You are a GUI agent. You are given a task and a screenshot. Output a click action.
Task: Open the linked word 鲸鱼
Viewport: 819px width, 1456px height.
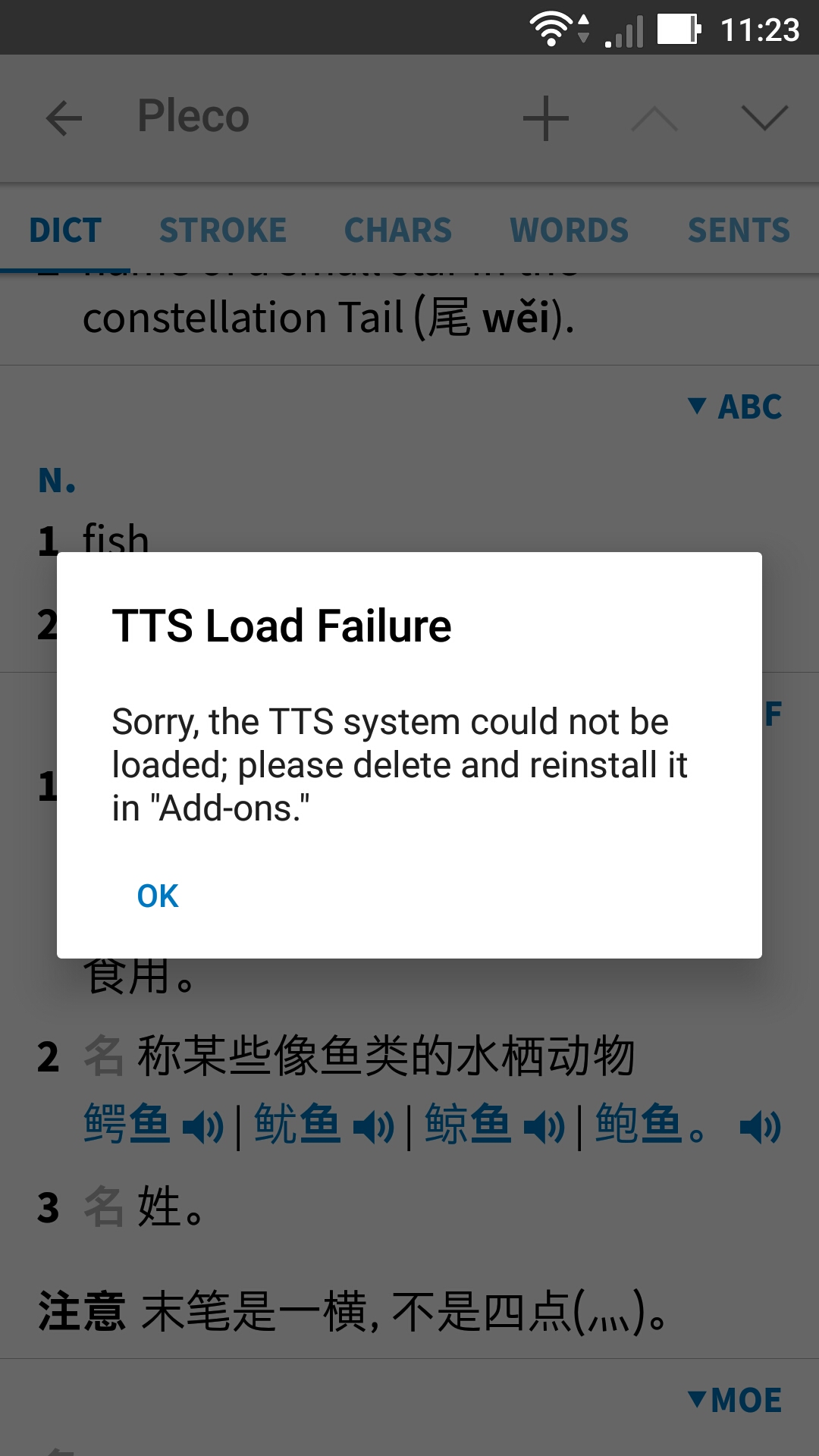coord(468,1124)
